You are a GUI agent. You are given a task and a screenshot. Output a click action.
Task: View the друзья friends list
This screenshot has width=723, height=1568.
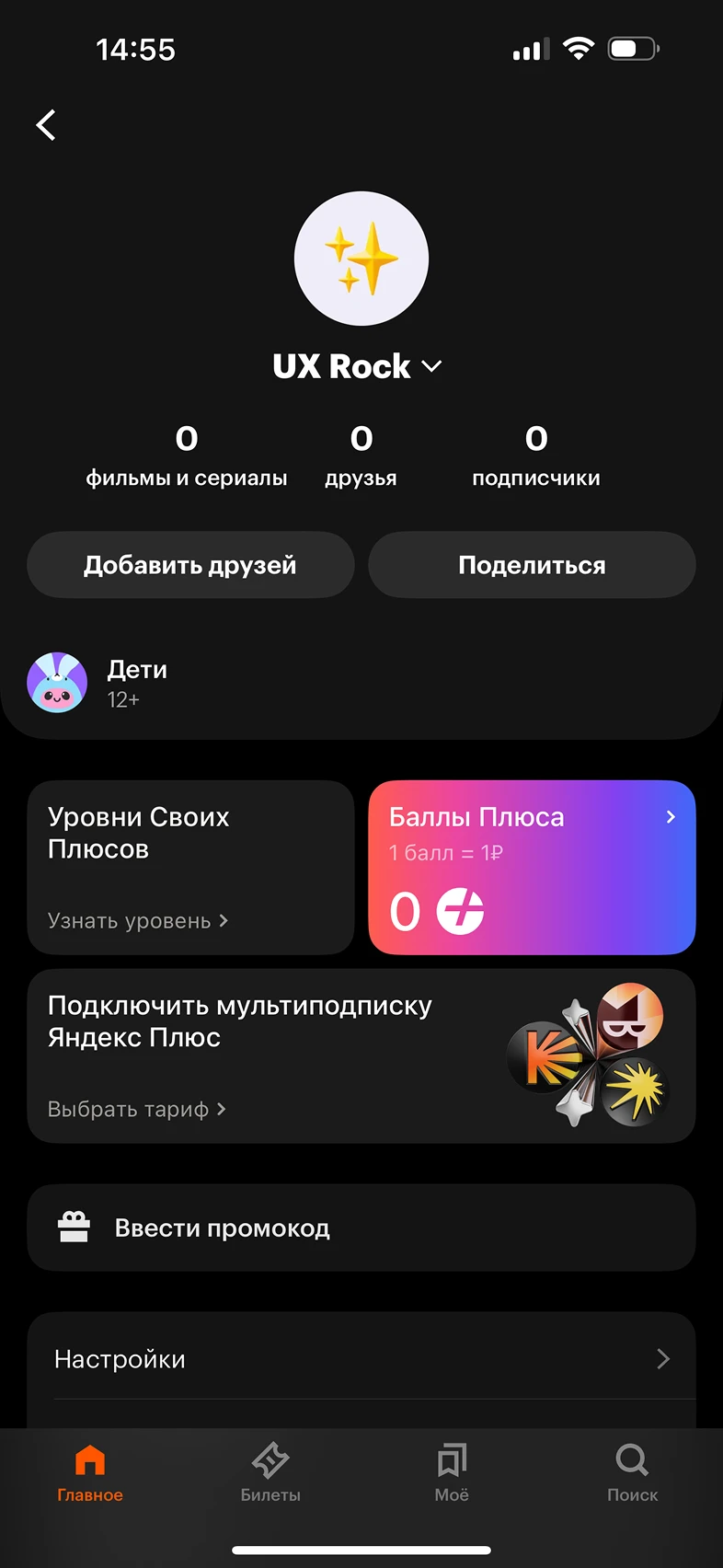pyautogui.click(x=361, y=455)
